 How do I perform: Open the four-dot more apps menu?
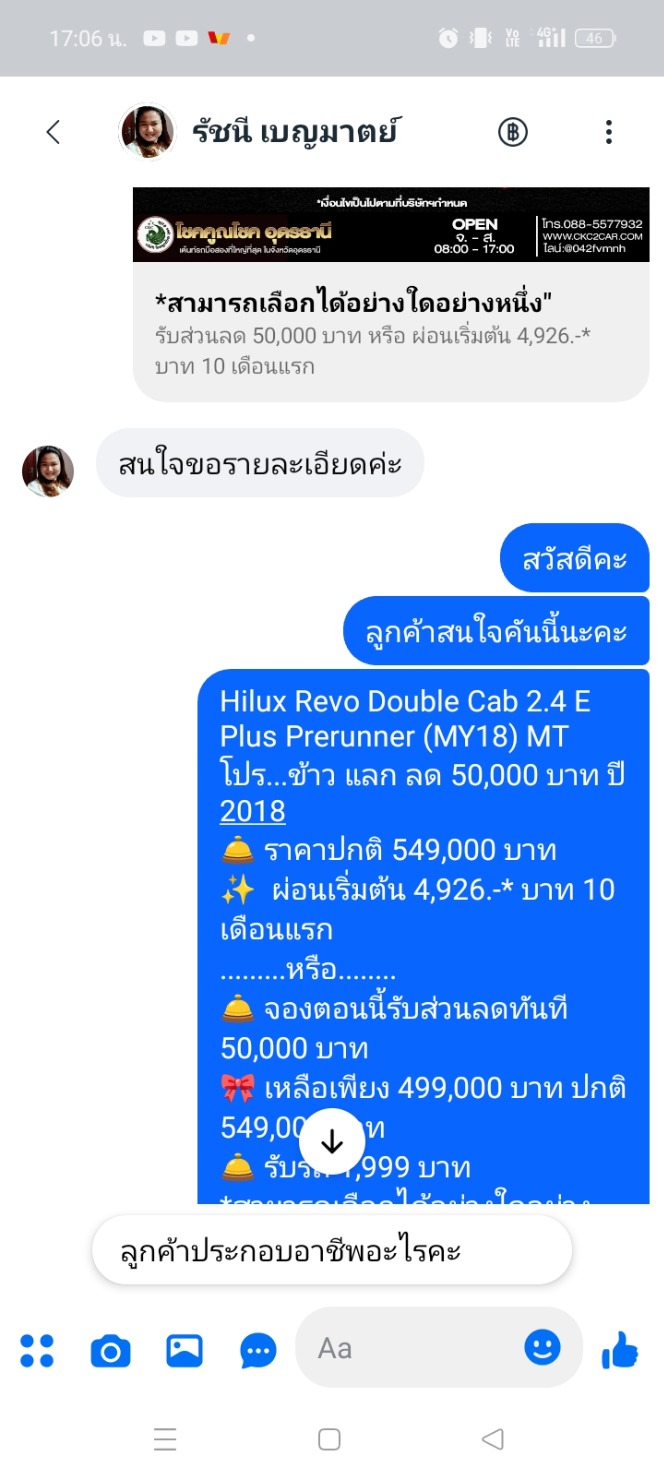pyautogui.click(x=37, y=1350)
